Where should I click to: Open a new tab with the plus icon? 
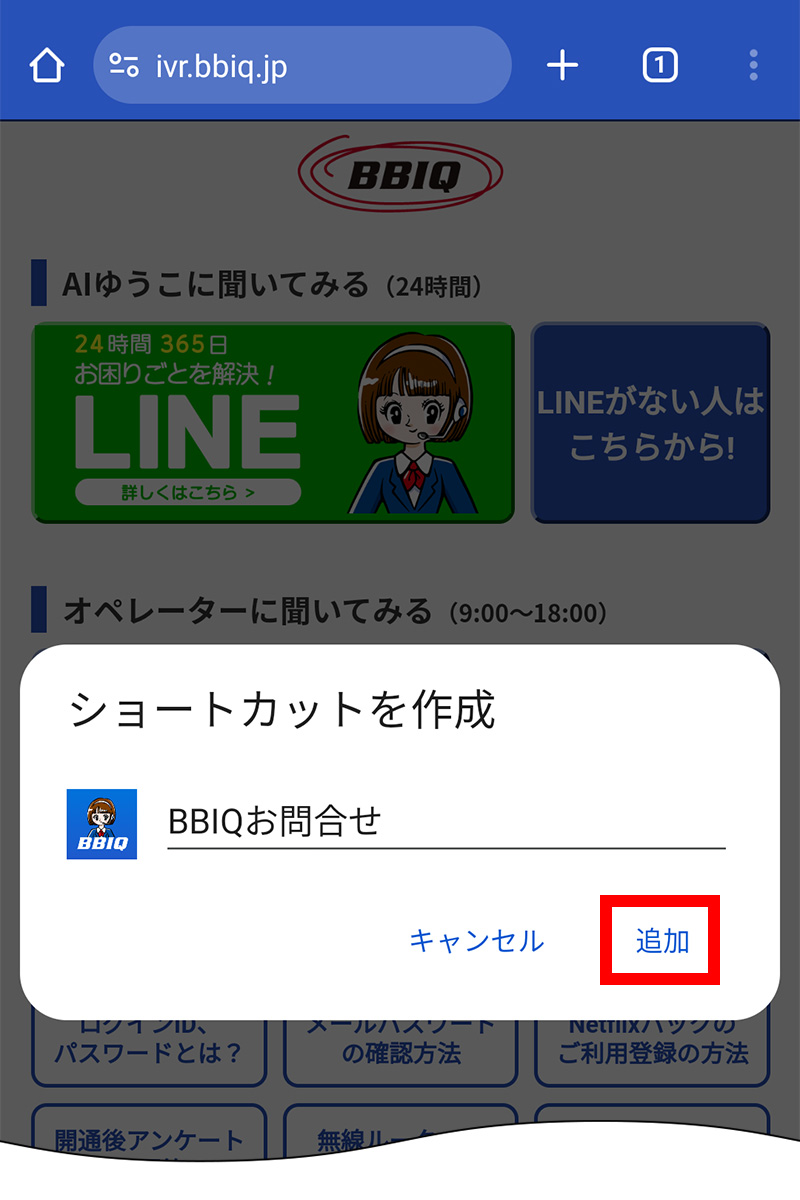pyautogui.click(x=561, y=65)
